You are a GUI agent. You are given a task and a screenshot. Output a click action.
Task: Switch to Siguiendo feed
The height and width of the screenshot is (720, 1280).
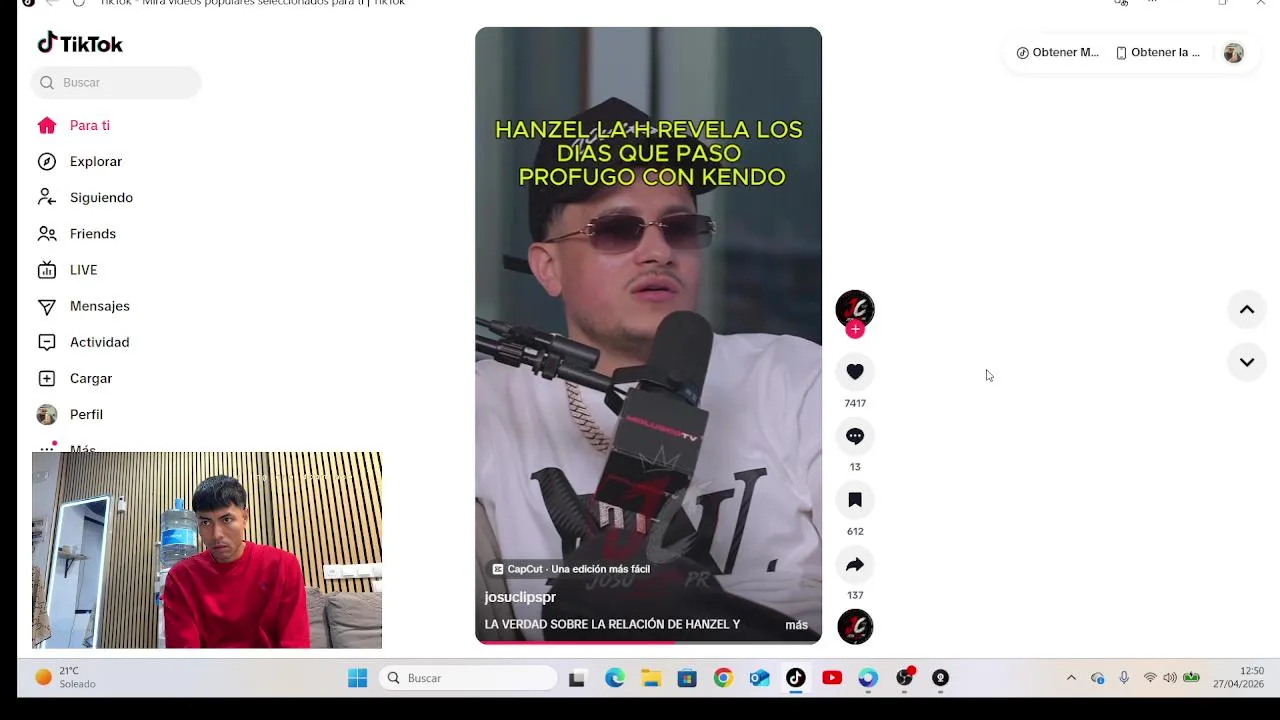100,198
